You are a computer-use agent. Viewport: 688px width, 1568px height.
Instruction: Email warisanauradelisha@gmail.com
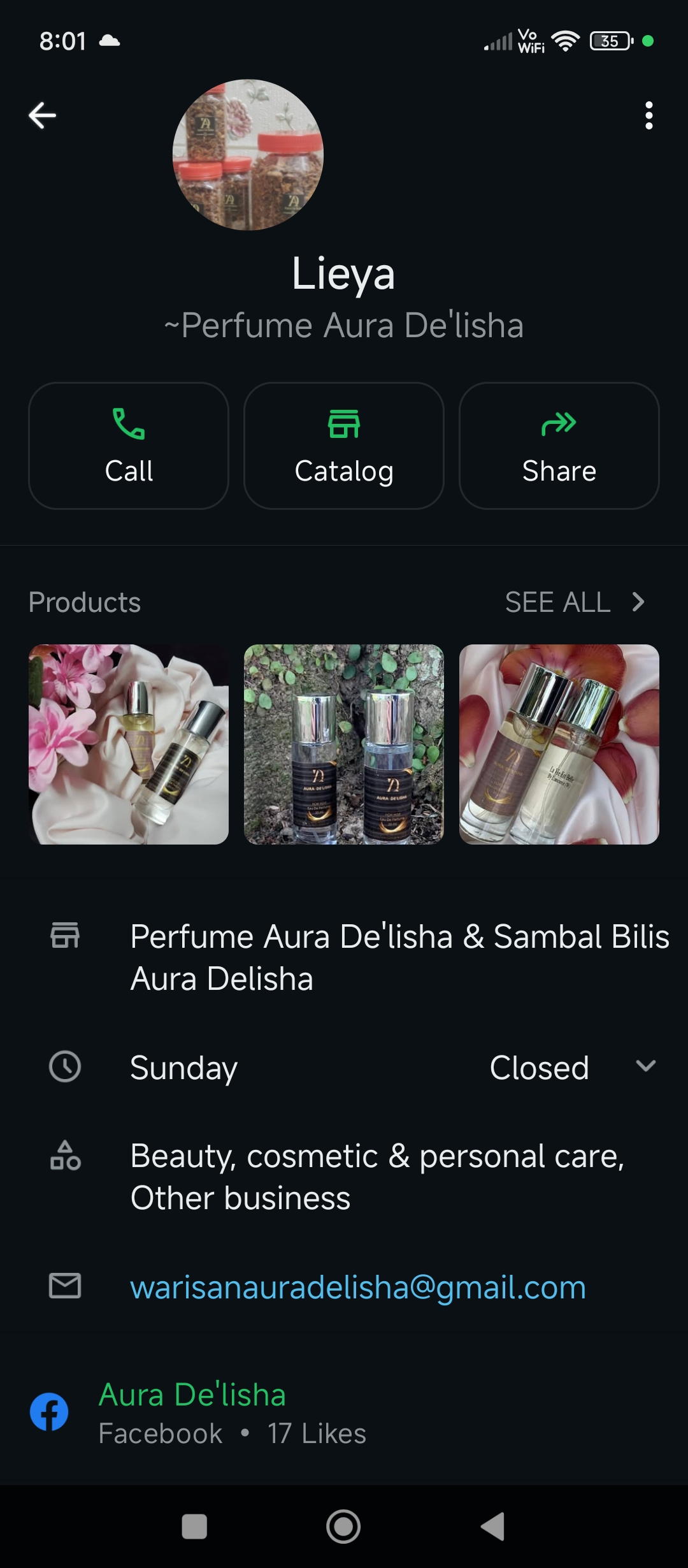(x=358, y=1287)
